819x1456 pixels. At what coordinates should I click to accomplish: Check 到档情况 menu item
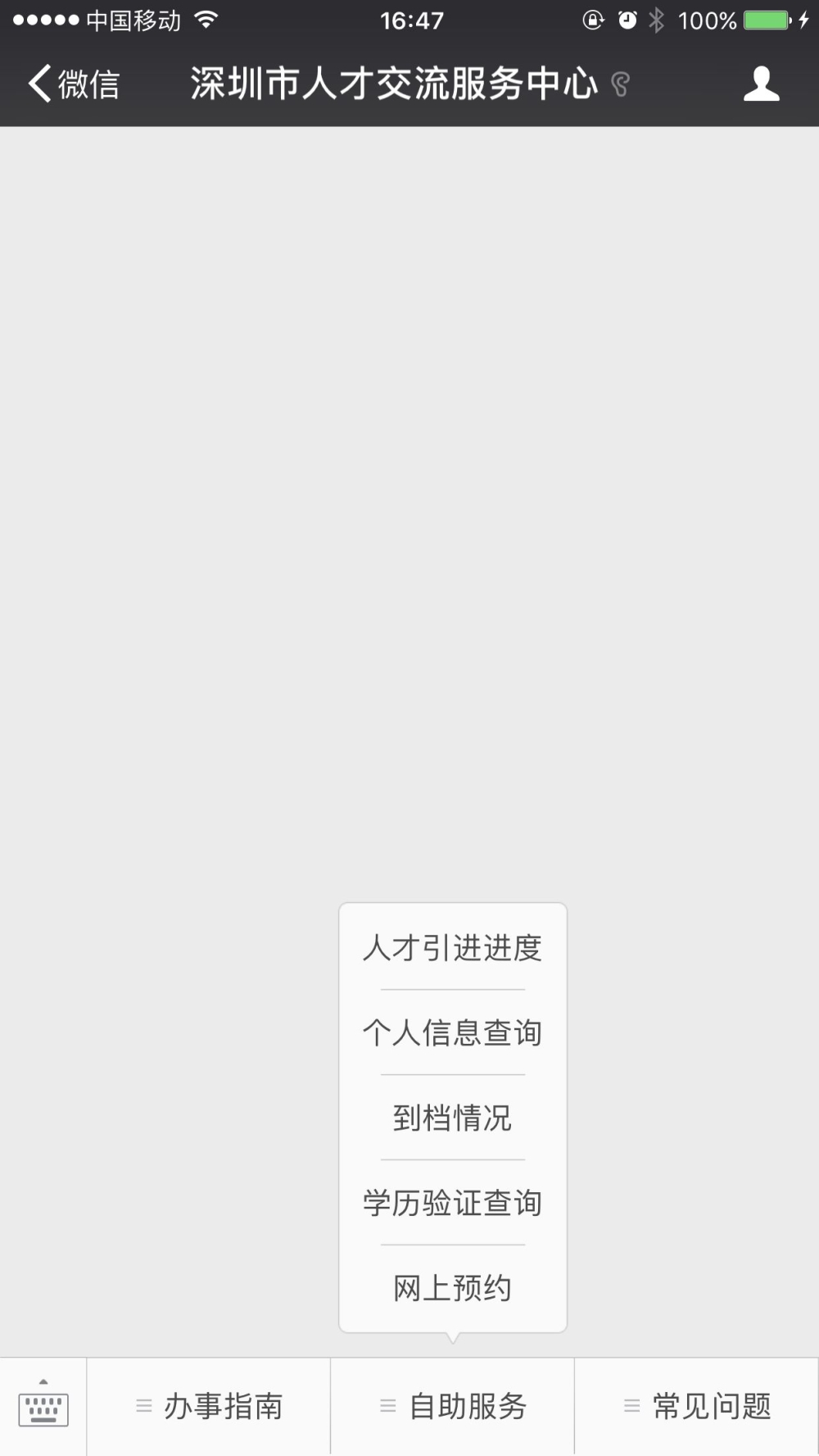point(452,1118)
